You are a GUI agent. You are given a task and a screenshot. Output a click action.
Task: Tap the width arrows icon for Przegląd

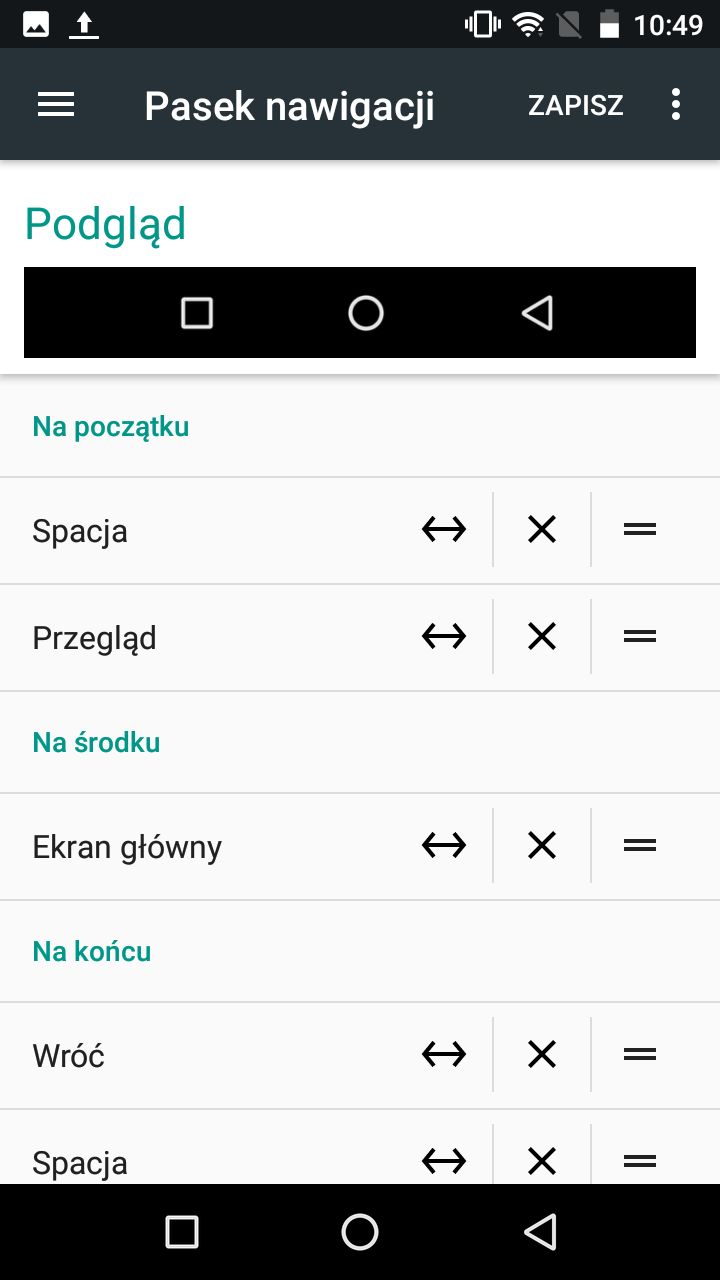pos(444,637)
